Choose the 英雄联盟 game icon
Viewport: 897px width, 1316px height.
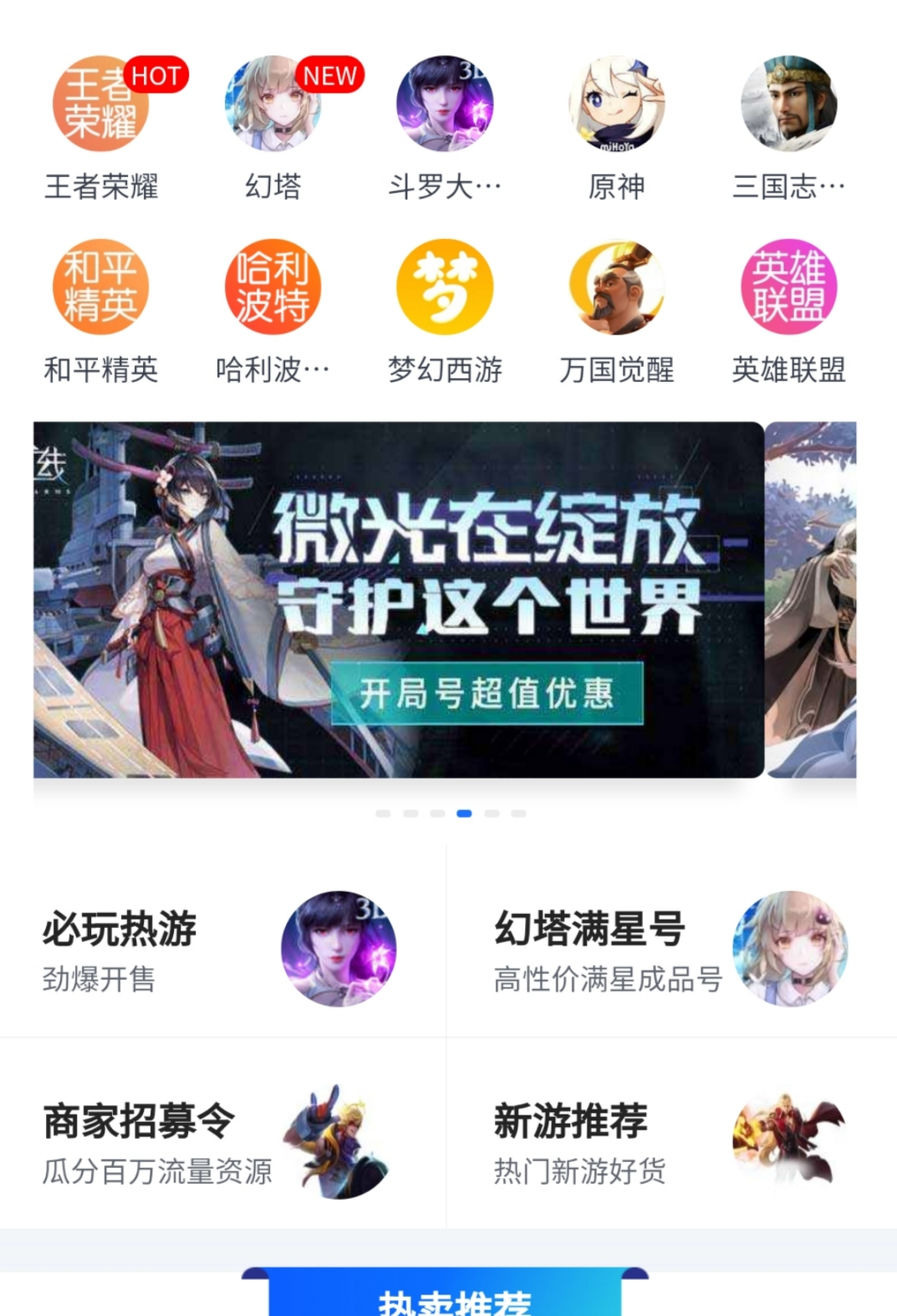[x=788, y=288]
